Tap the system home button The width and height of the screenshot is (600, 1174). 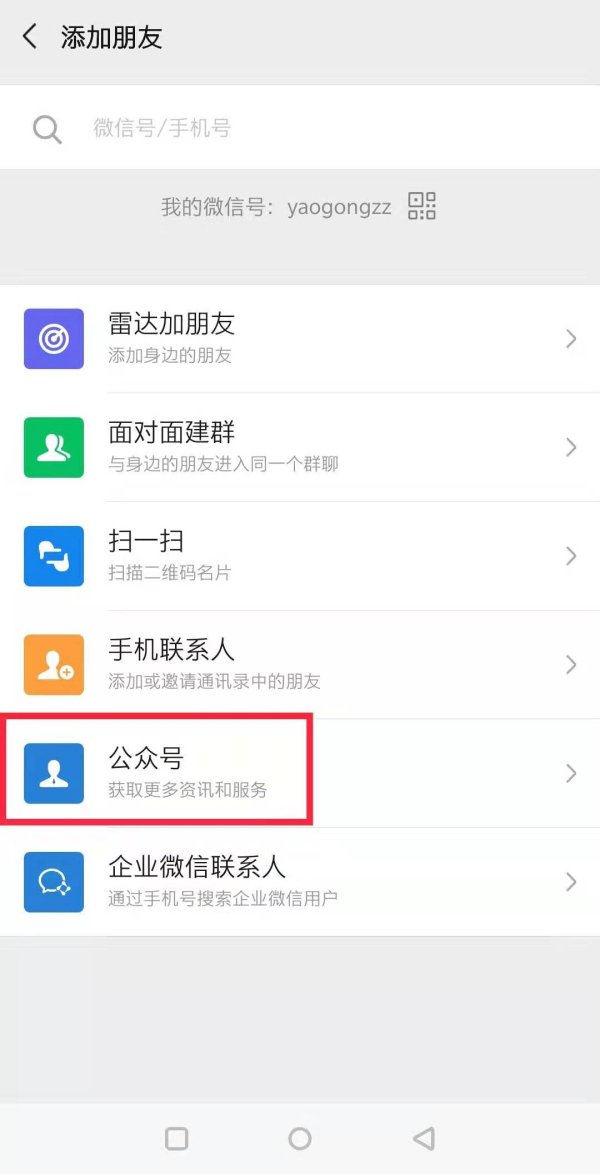tap(299, 1138)
